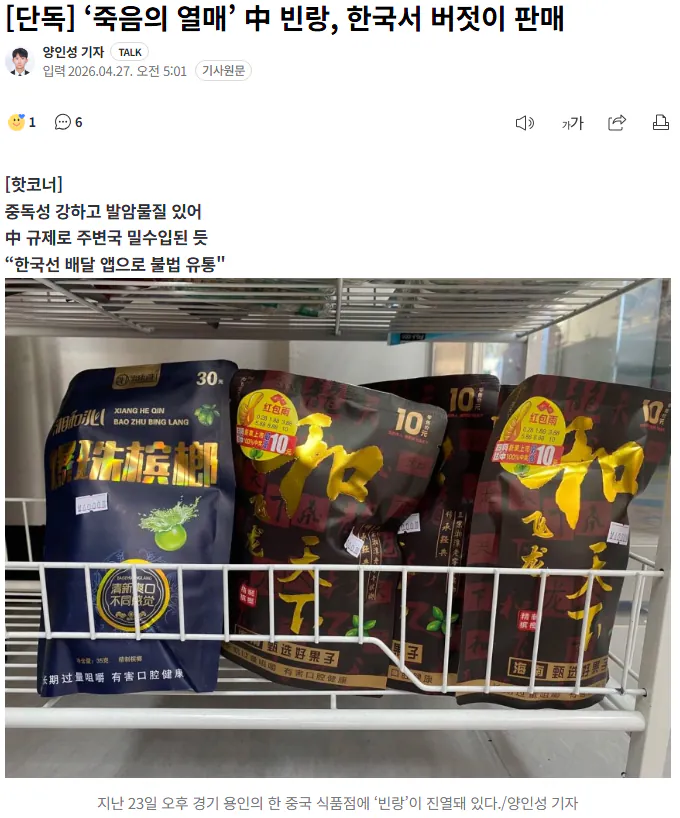Share this article
The image size is (680, 818).
[617, 122]
